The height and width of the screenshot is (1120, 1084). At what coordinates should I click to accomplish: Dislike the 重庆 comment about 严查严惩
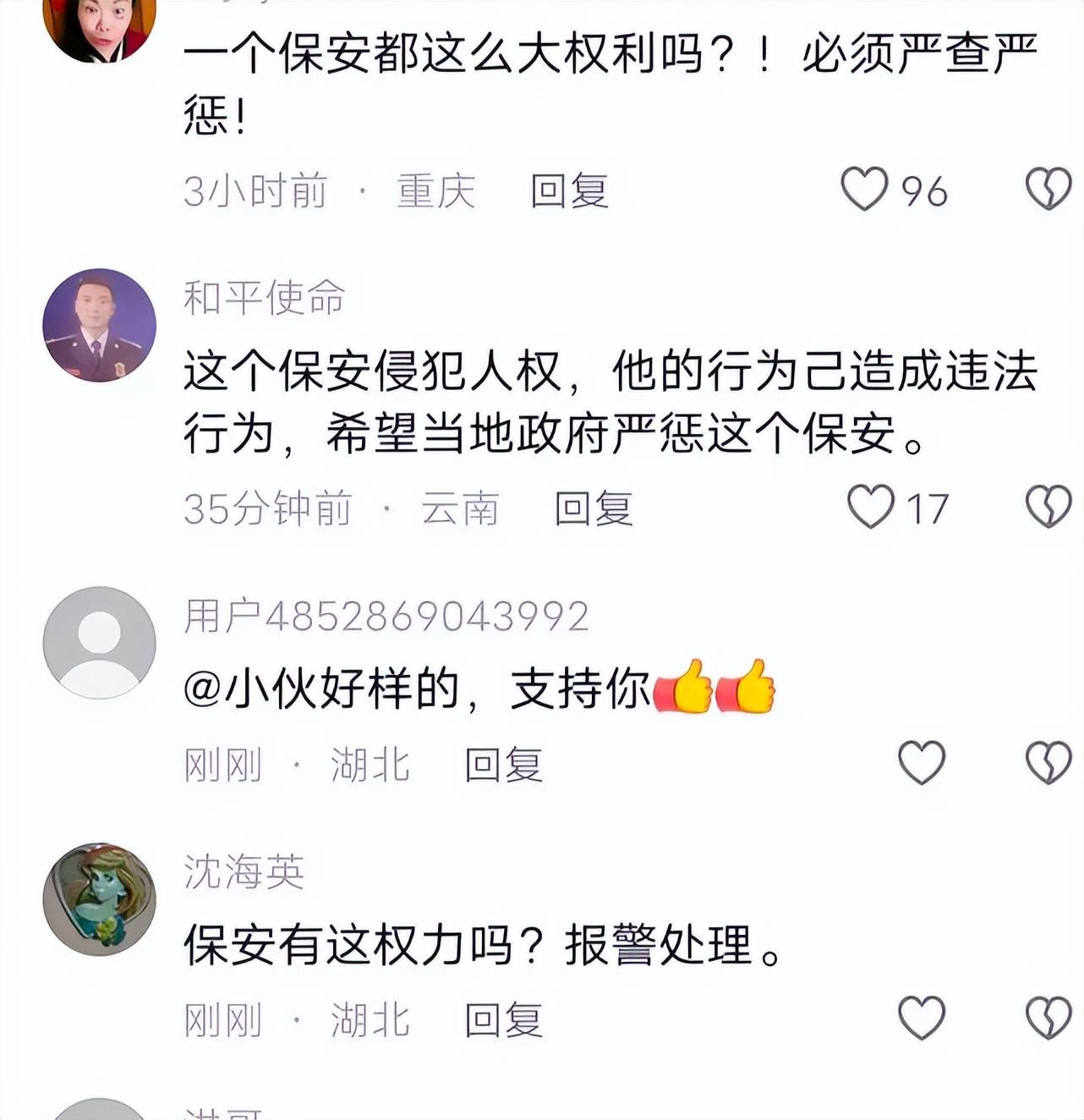[1048, 189]
